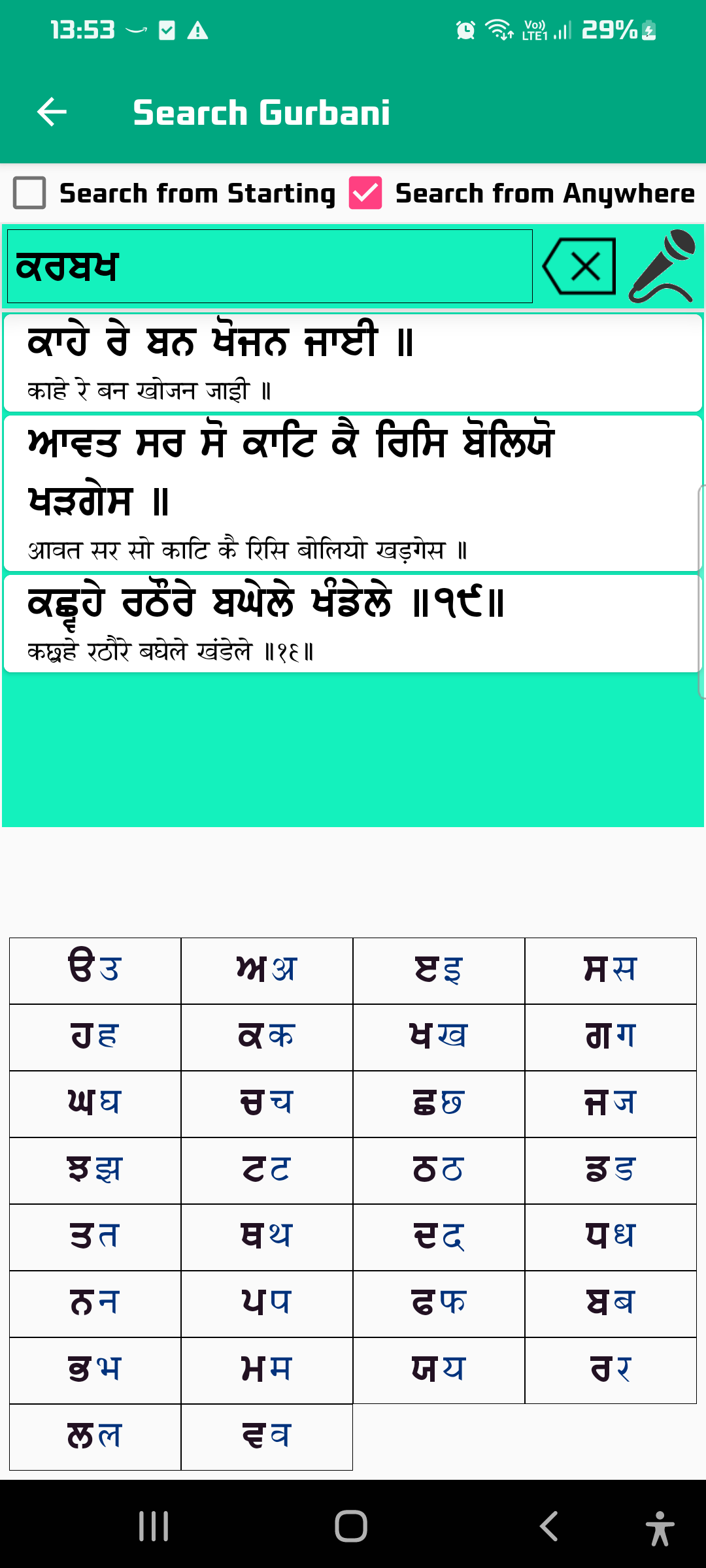This screenshot has width=706, height=1568.
Task: Focus the search text field with ਕਰਬਖ
Action: (269, 267)
